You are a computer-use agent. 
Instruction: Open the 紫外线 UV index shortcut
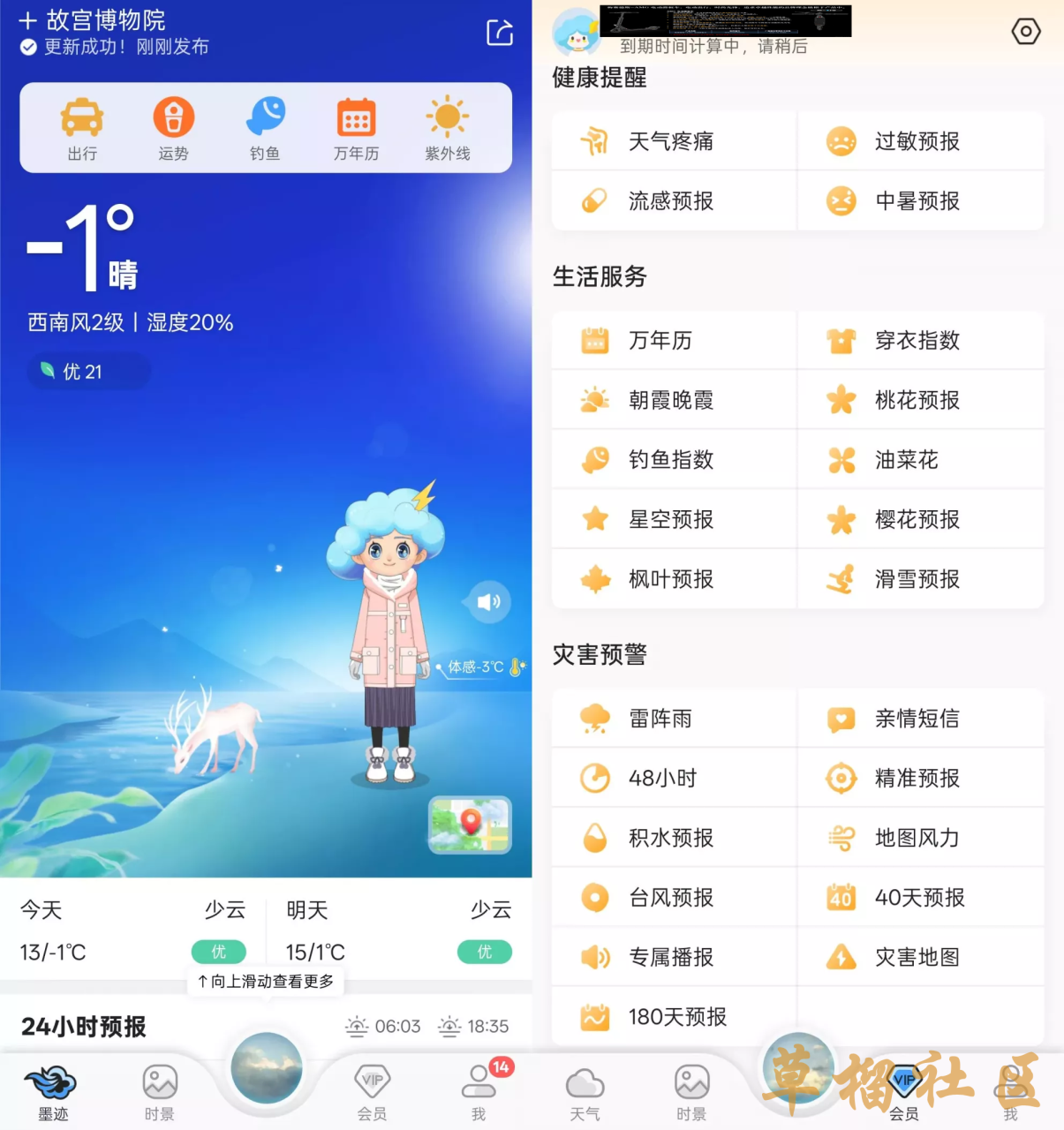pyautogui.click(x=447, y=129)
